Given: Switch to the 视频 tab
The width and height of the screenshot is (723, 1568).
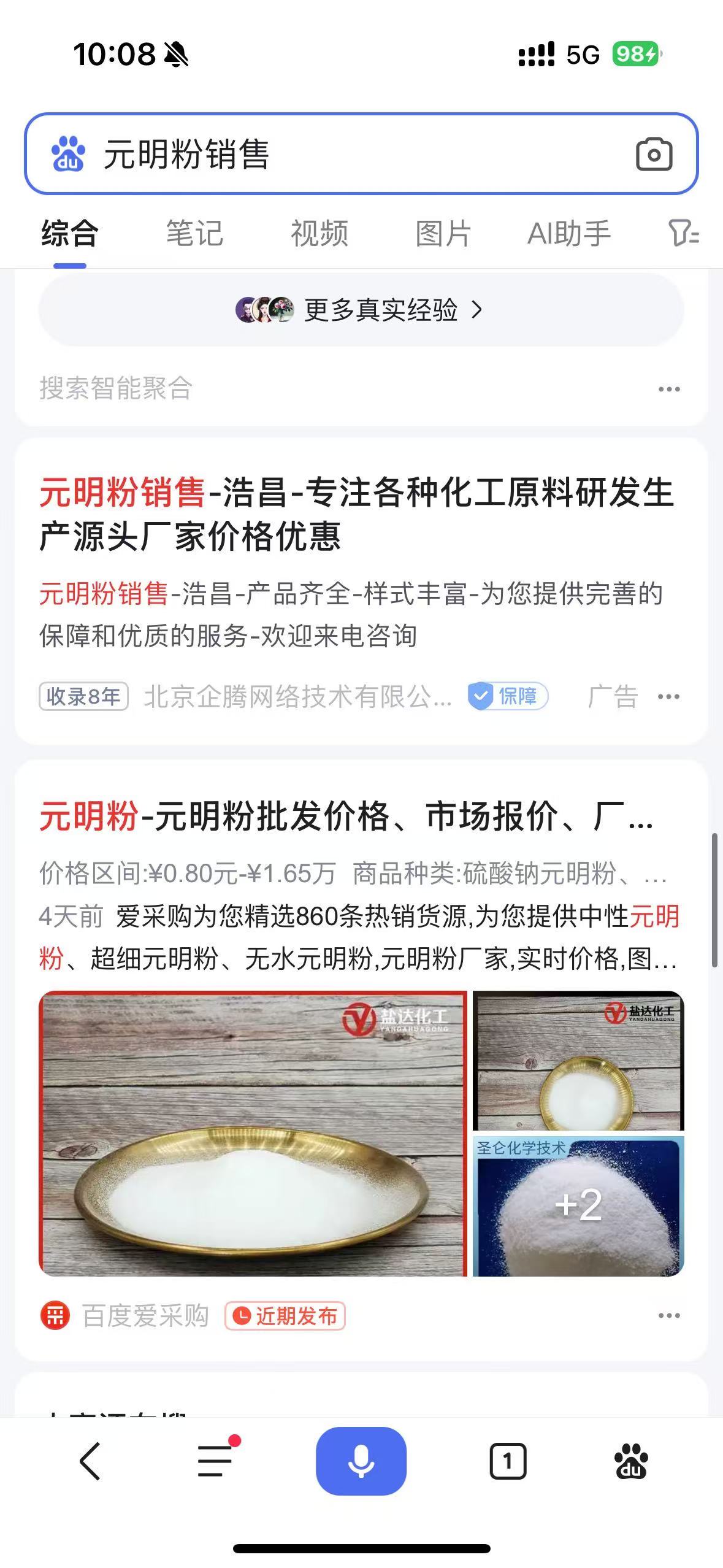Looking at the screenshot, I should coord(319,234).
